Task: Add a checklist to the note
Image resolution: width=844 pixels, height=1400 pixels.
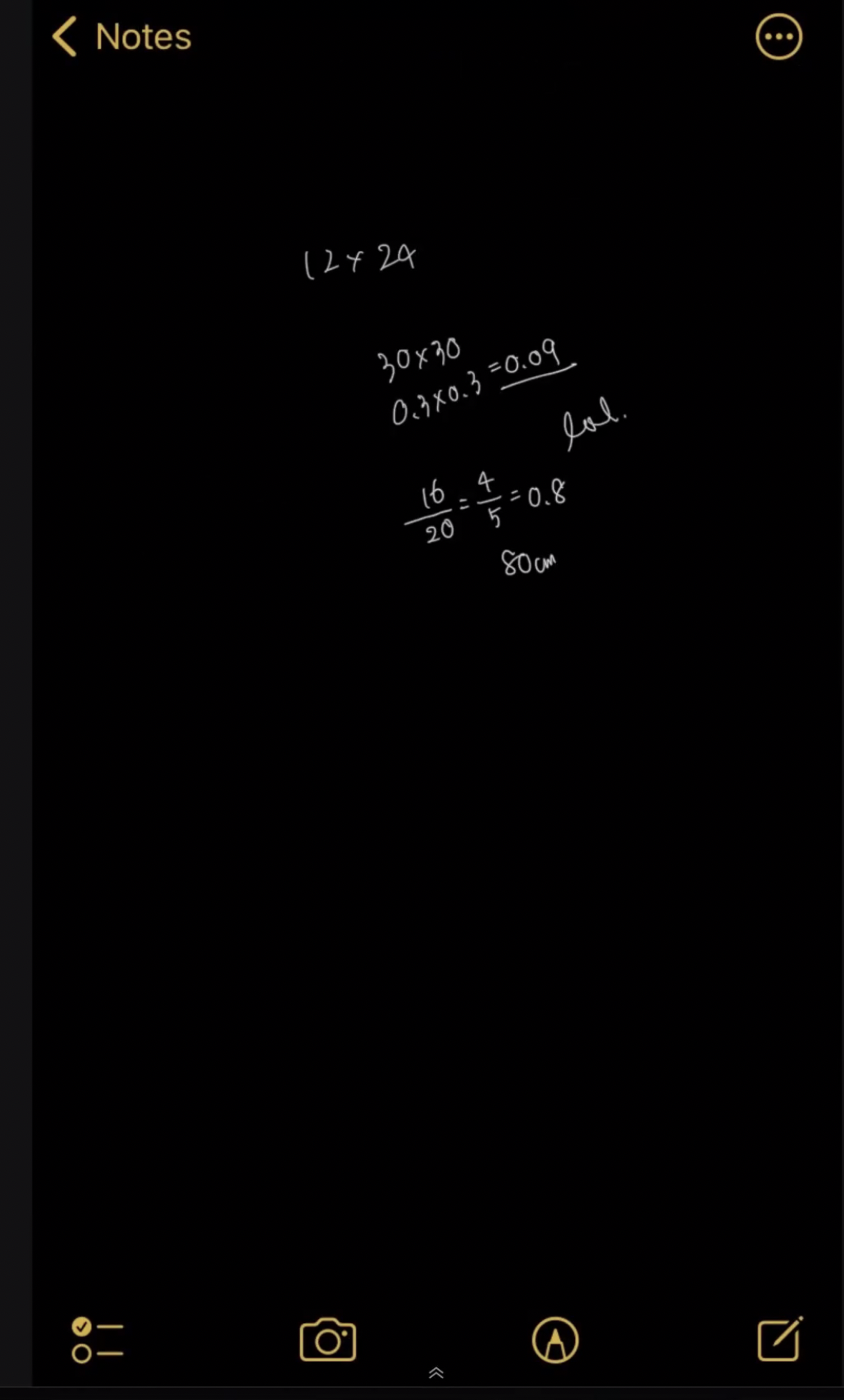Action: (x=97, y=1340)
